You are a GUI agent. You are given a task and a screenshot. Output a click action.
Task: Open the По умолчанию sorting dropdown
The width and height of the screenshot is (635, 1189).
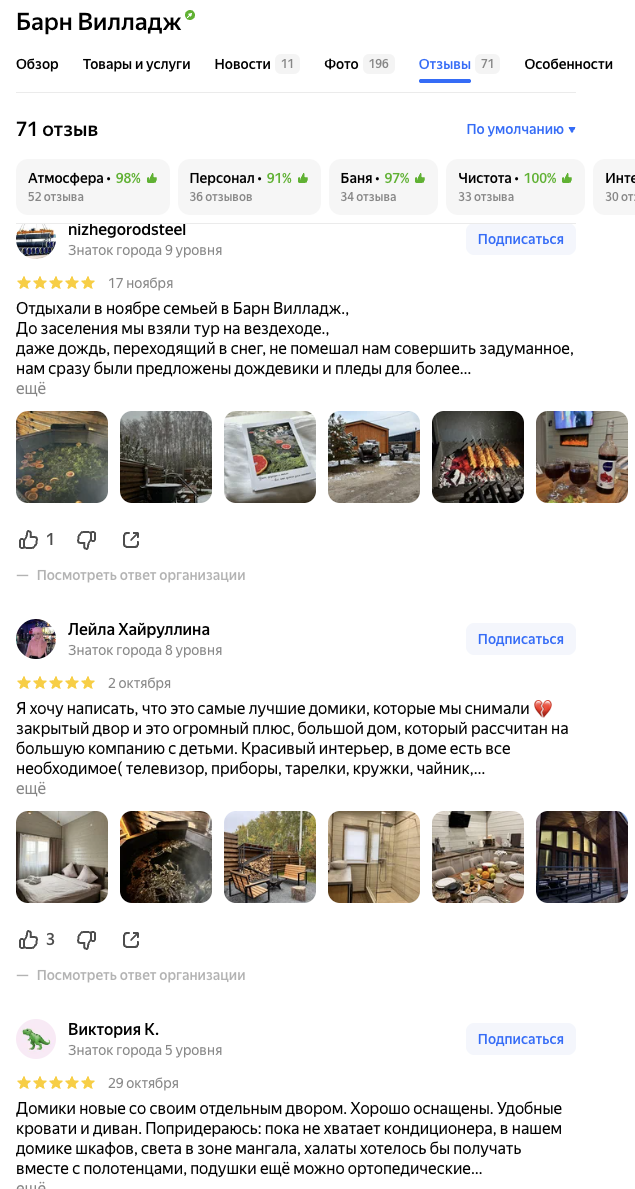point(521,129)
